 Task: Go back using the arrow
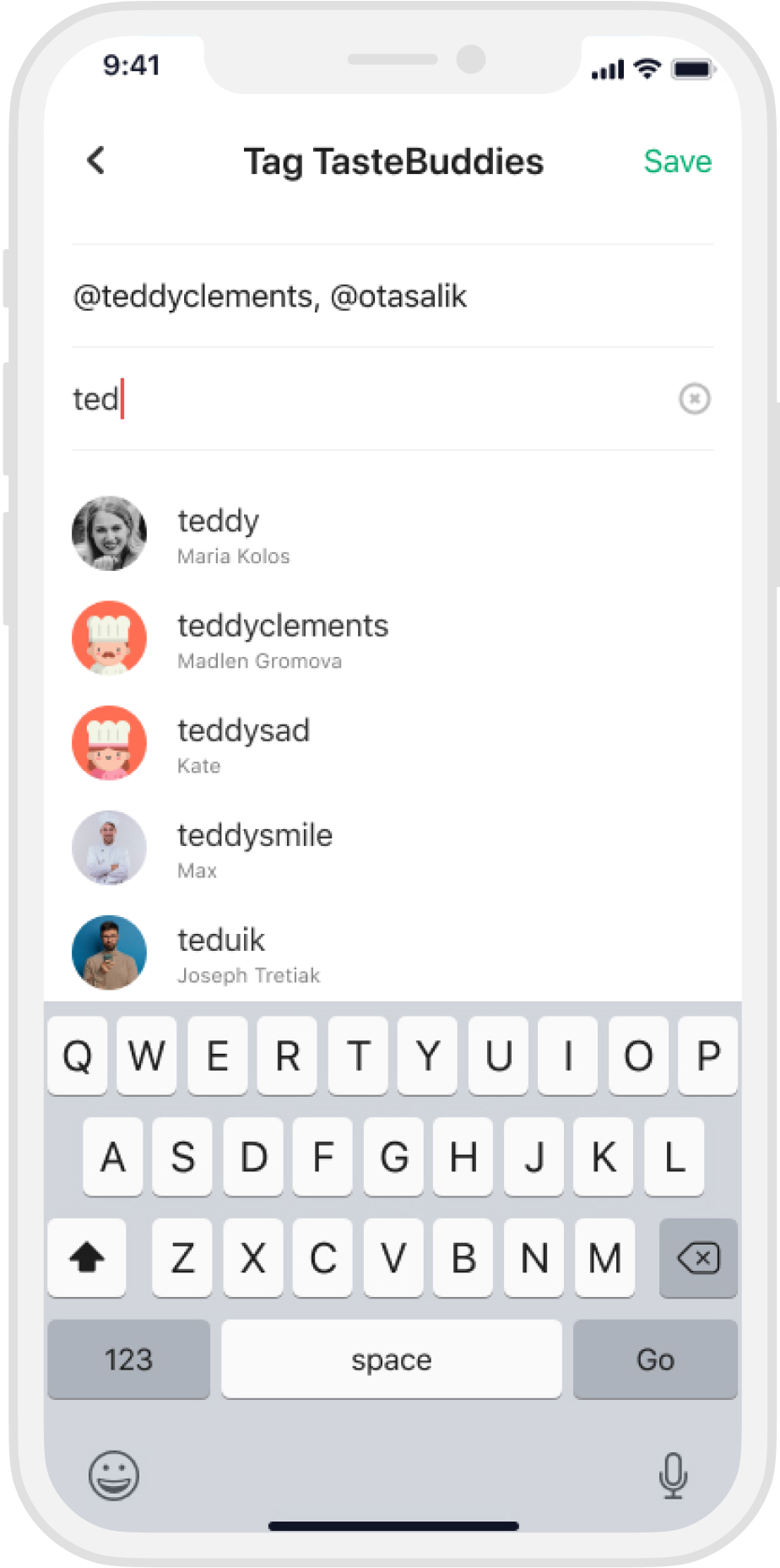click(x=96, y=160)
